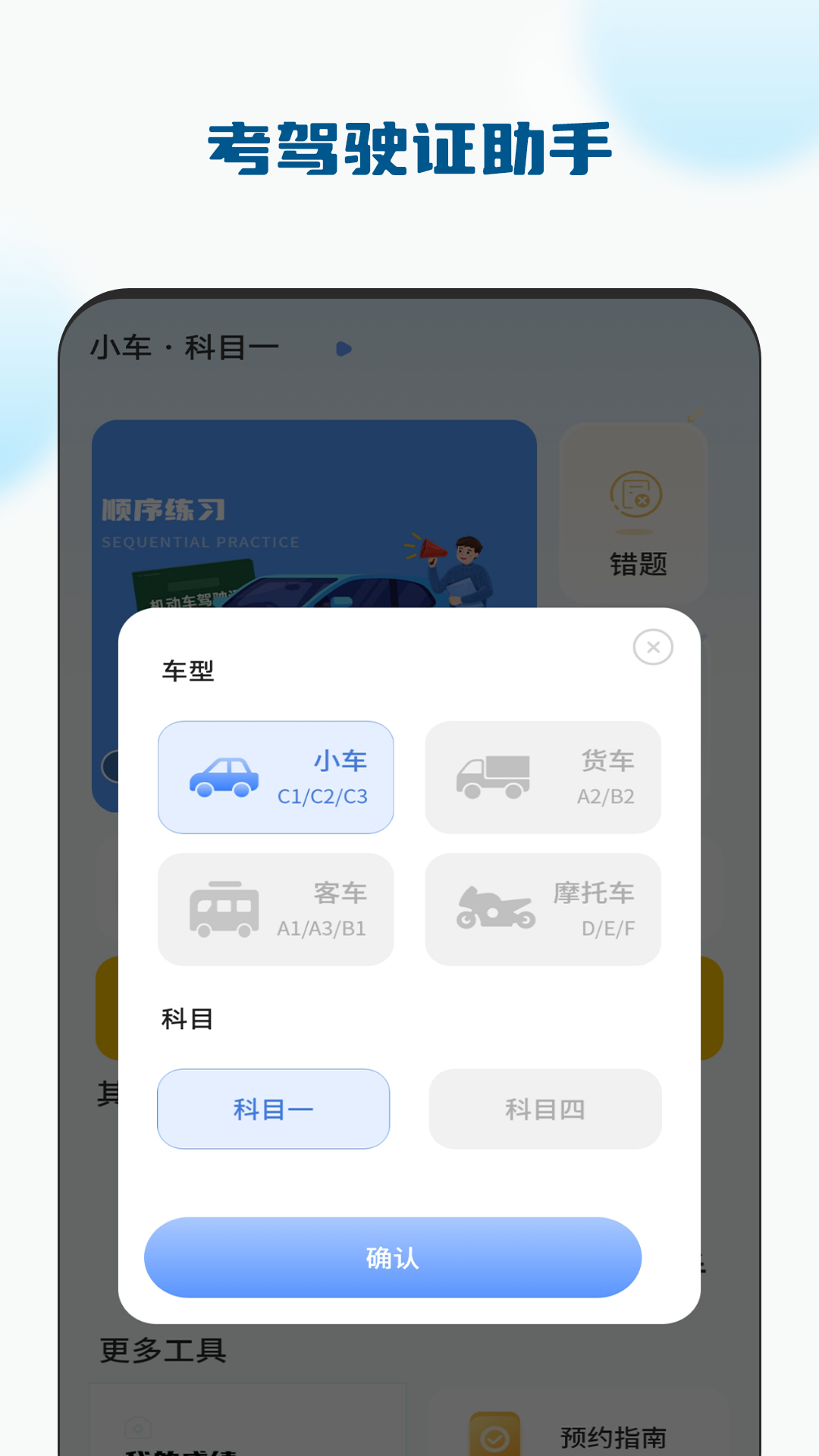
Task: Tap the motorcycle icon in 摩托车 option
Action: [493, 908]
